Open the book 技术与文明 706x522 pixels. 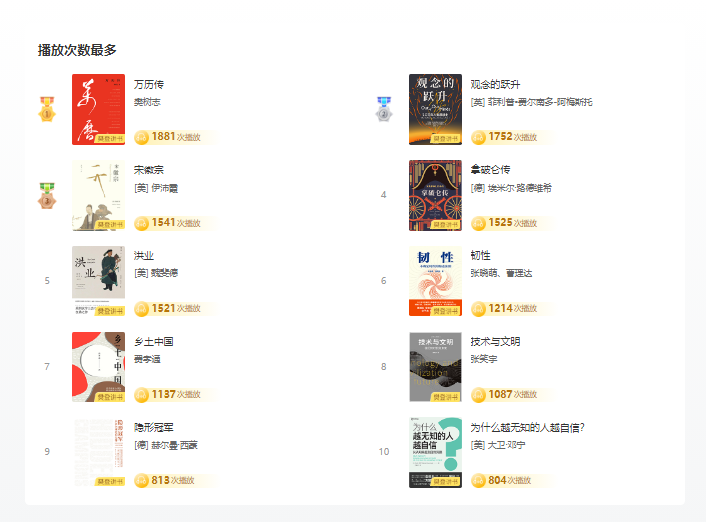coord(495,341)
